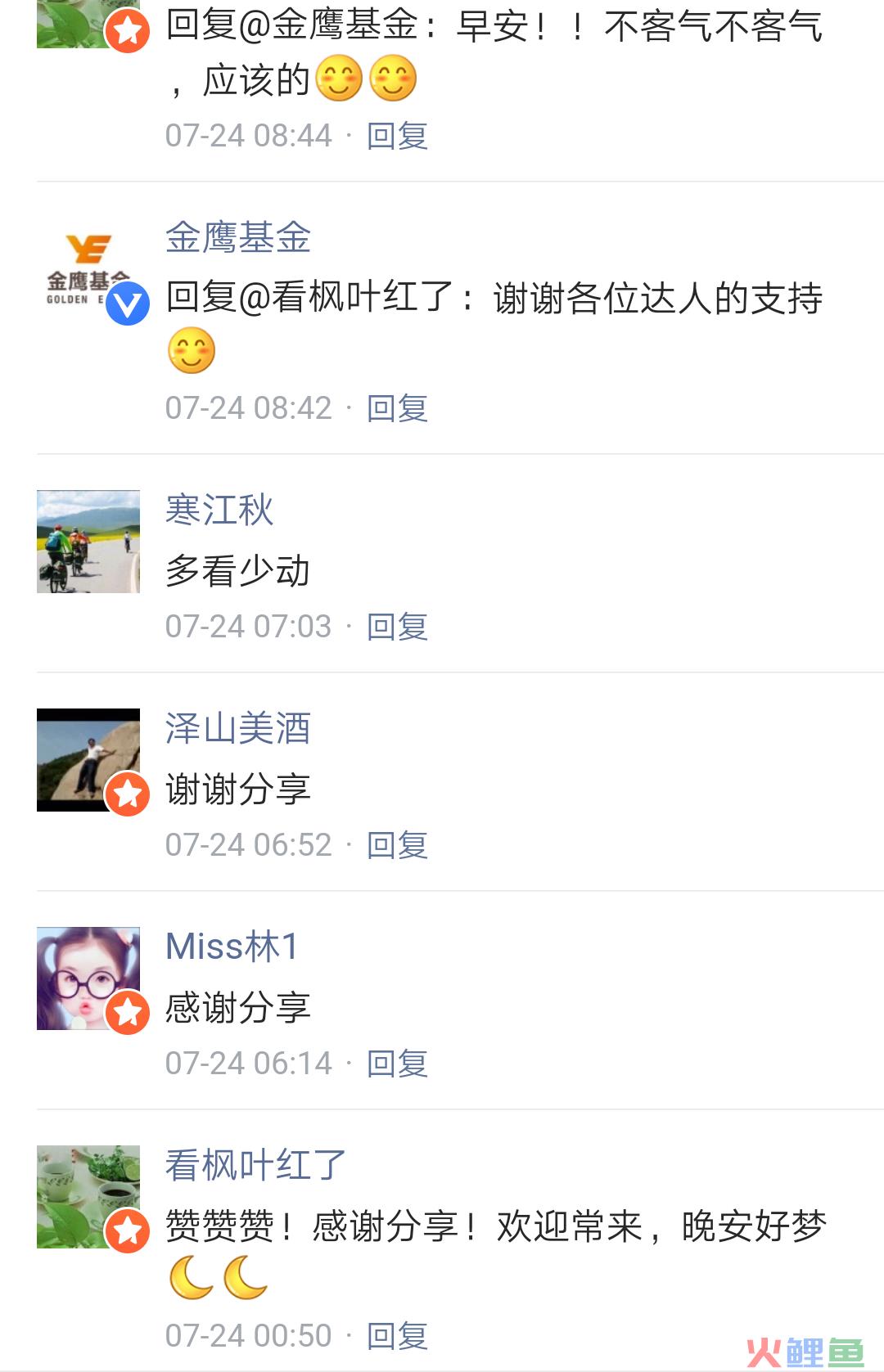Viewport: 884px width, 1372px height.
Task: View Miss林1's avatar
Action: tap(88, 978)
